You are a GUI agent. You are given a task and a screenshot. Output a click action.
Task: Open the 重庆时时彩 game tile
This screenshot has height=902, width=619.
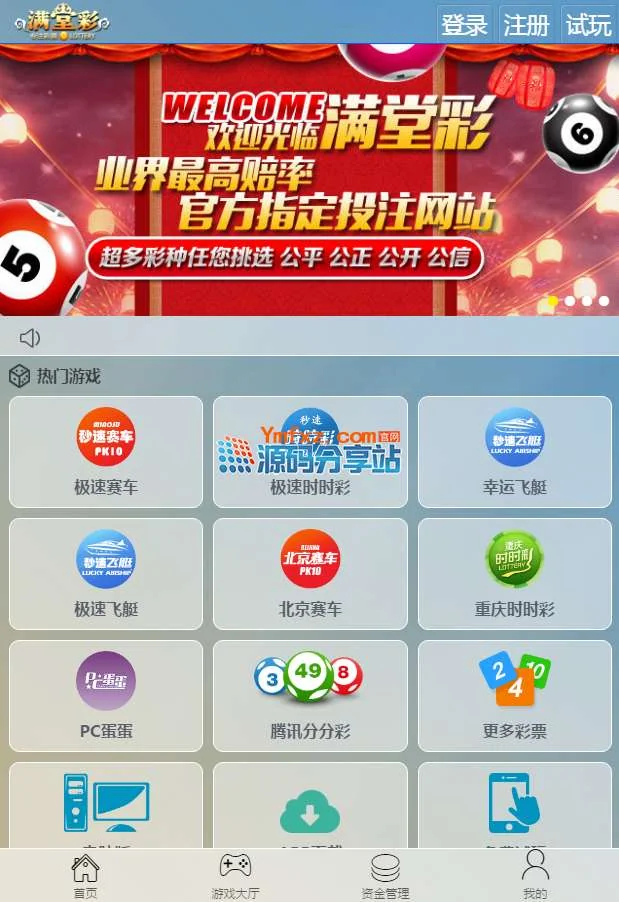coord(515,574)
